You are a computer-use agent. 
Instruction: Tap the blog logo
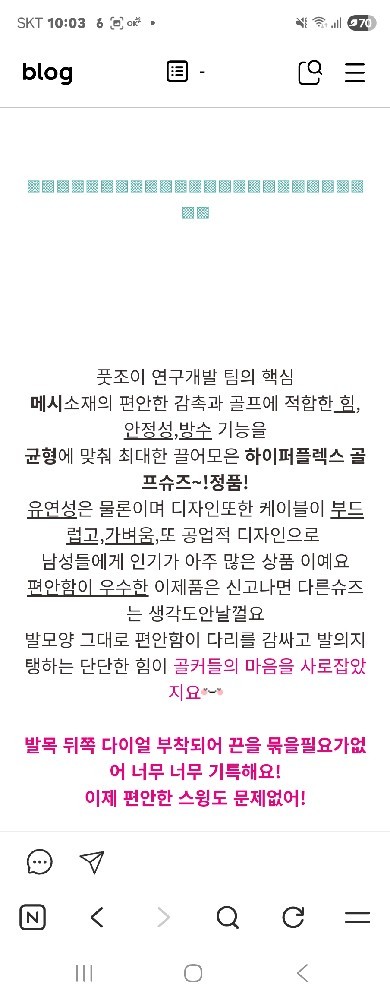(x=47, y=72)
